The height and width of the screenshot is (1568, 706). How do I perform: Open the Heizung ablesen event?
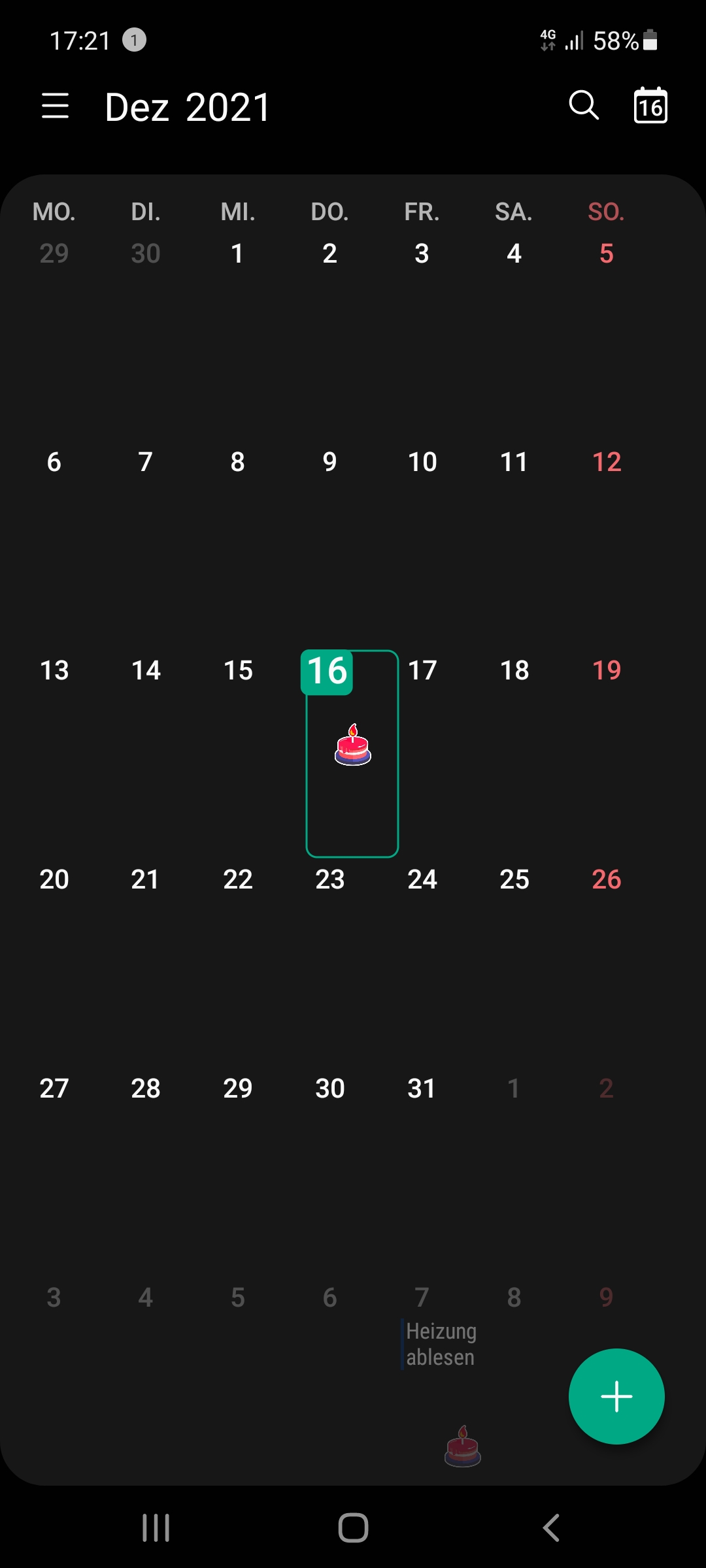point(440,1344)
